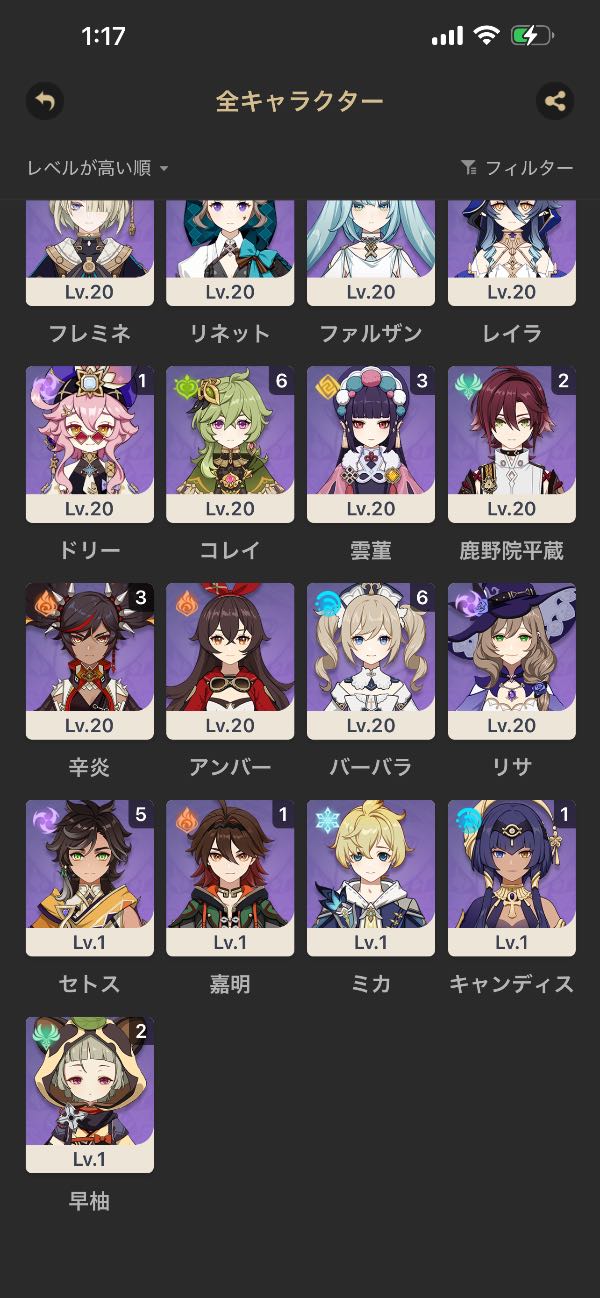600x1298 pixels.
Task: Open the レベルが高い順 sort dropdown
Action: pos(98,168)
